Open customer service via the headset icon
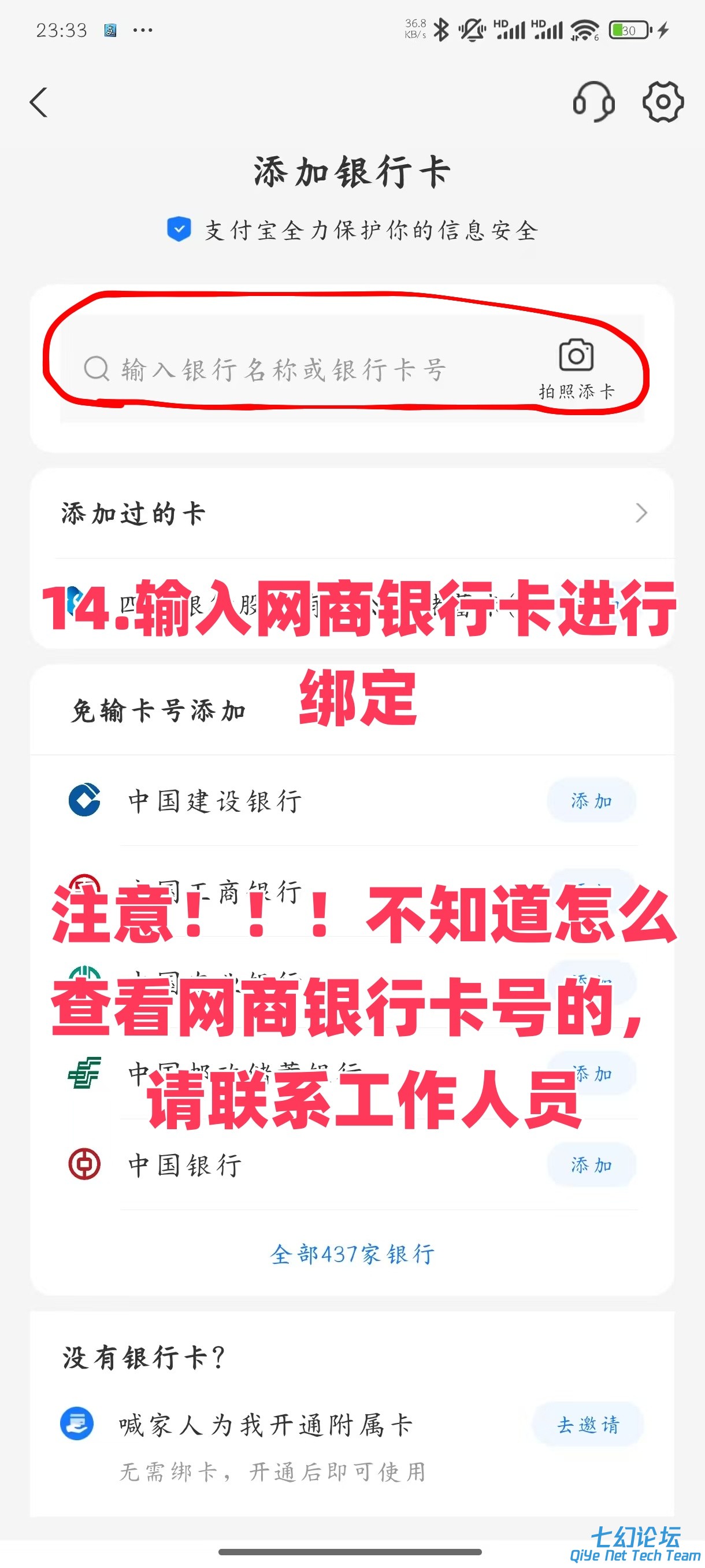This screenshot has width=705, height=1568. [x=593, y=102]
